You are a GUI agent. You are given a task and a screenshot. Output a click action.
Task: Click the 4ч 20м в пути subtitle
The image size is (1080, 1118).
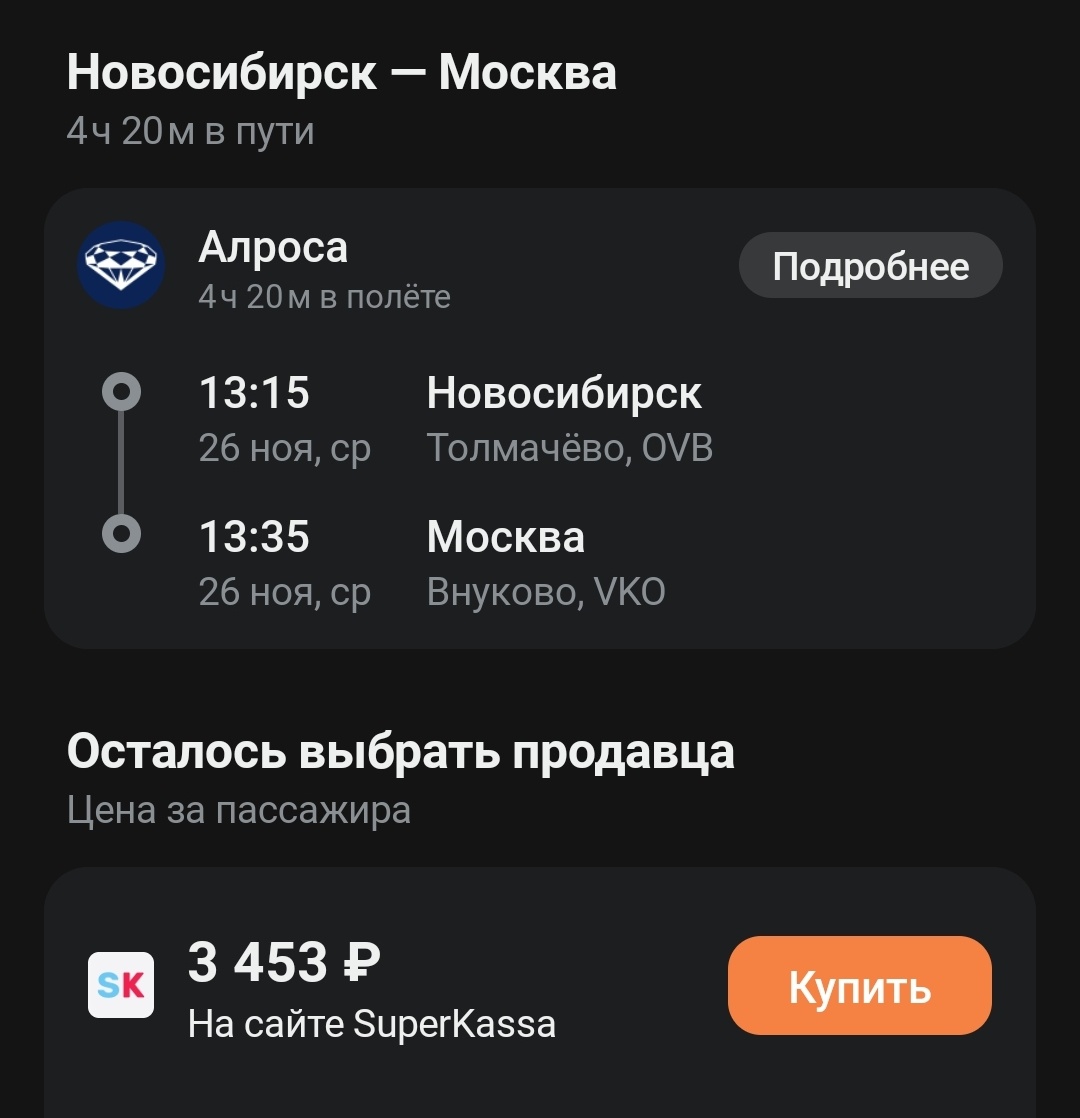click(190, 129)
